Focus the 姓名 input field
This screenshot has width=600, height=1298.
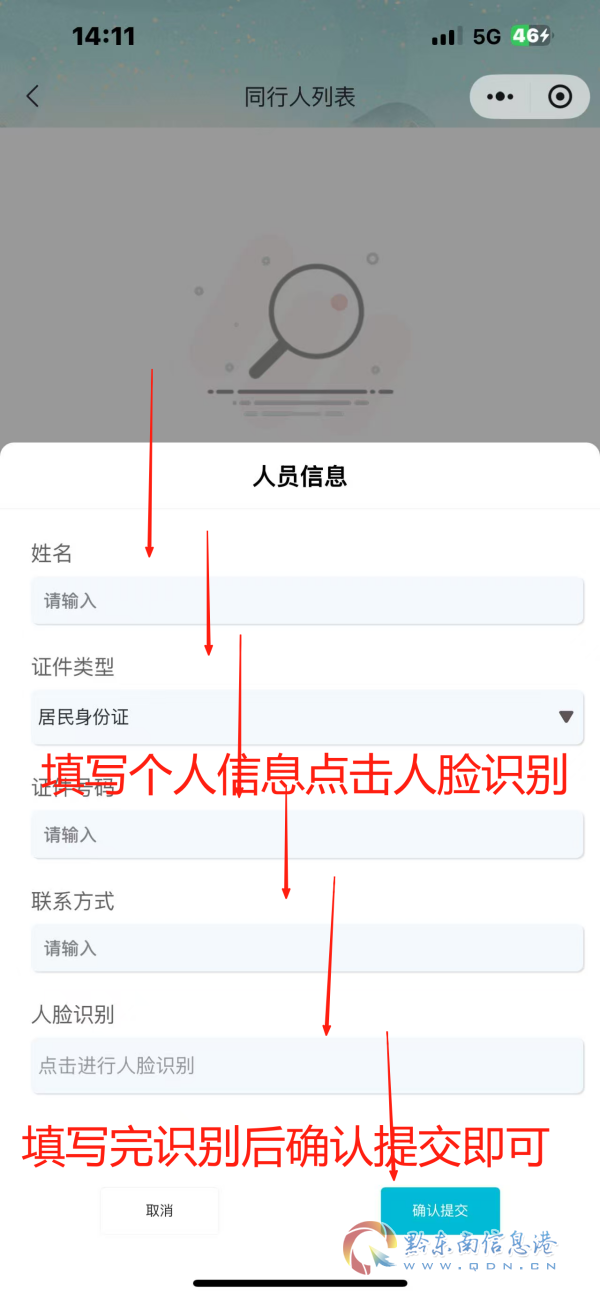[x=306, y=601]
